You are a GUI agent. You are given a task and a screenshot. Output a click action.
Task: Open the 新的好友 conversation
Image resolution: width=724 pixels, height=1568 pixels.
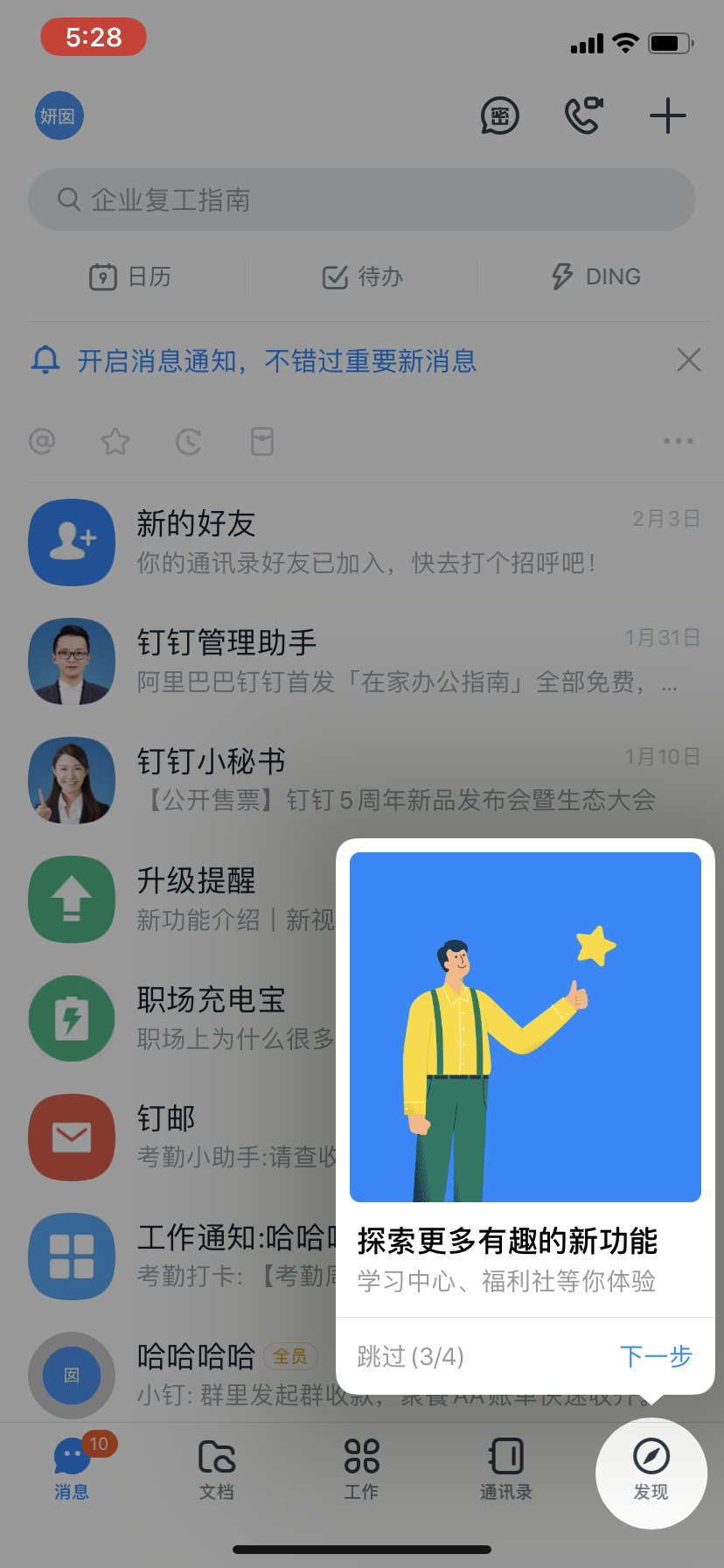(x=362, y=542)
